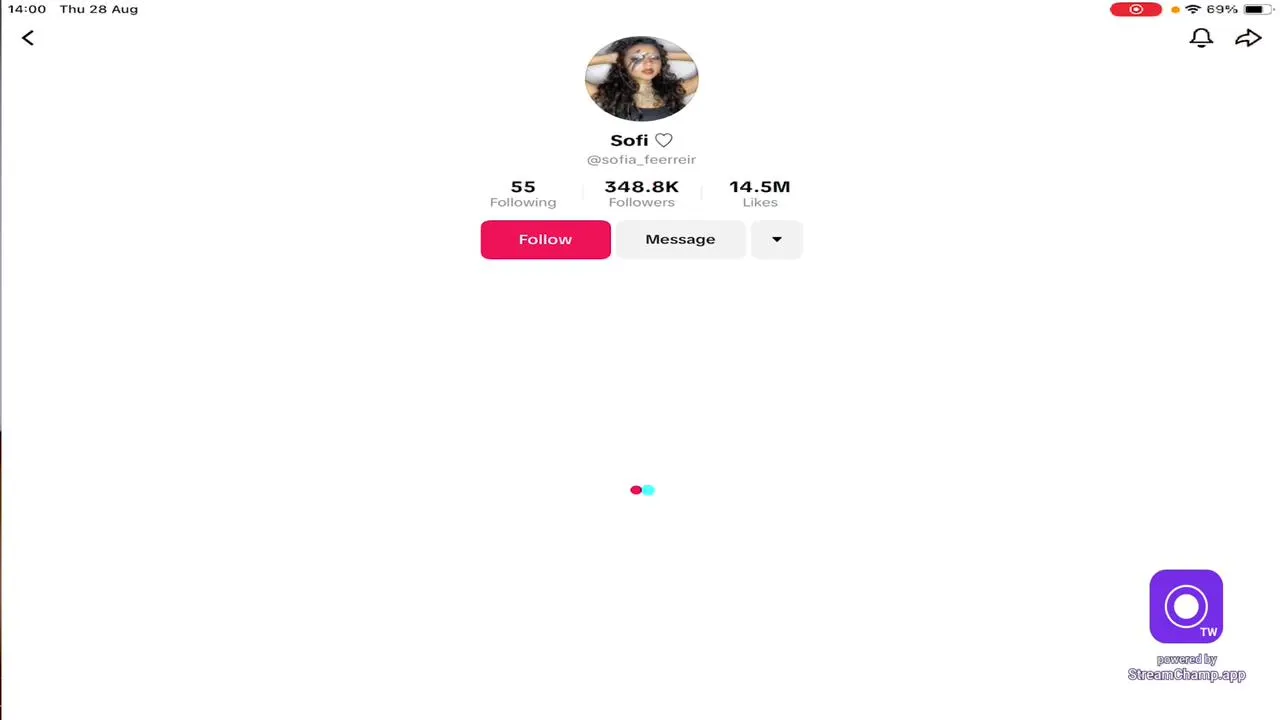The width and height of the screenshot is (1280, 720).
Task: Open the 348.8K Followers list
Action: point(641,193)
